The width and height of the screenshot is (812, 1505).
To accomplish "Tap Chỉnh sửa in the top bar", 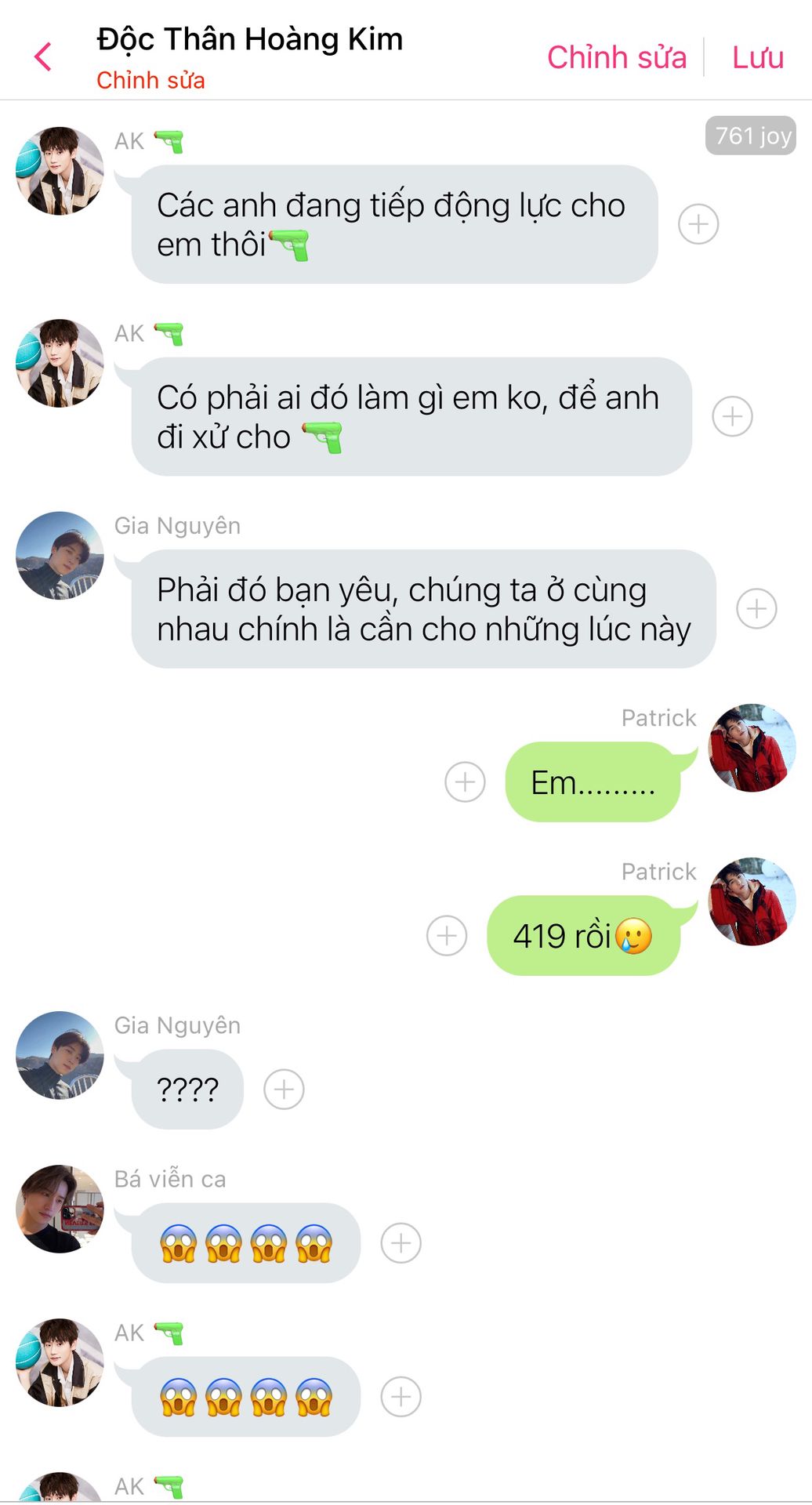I will 616,57.
